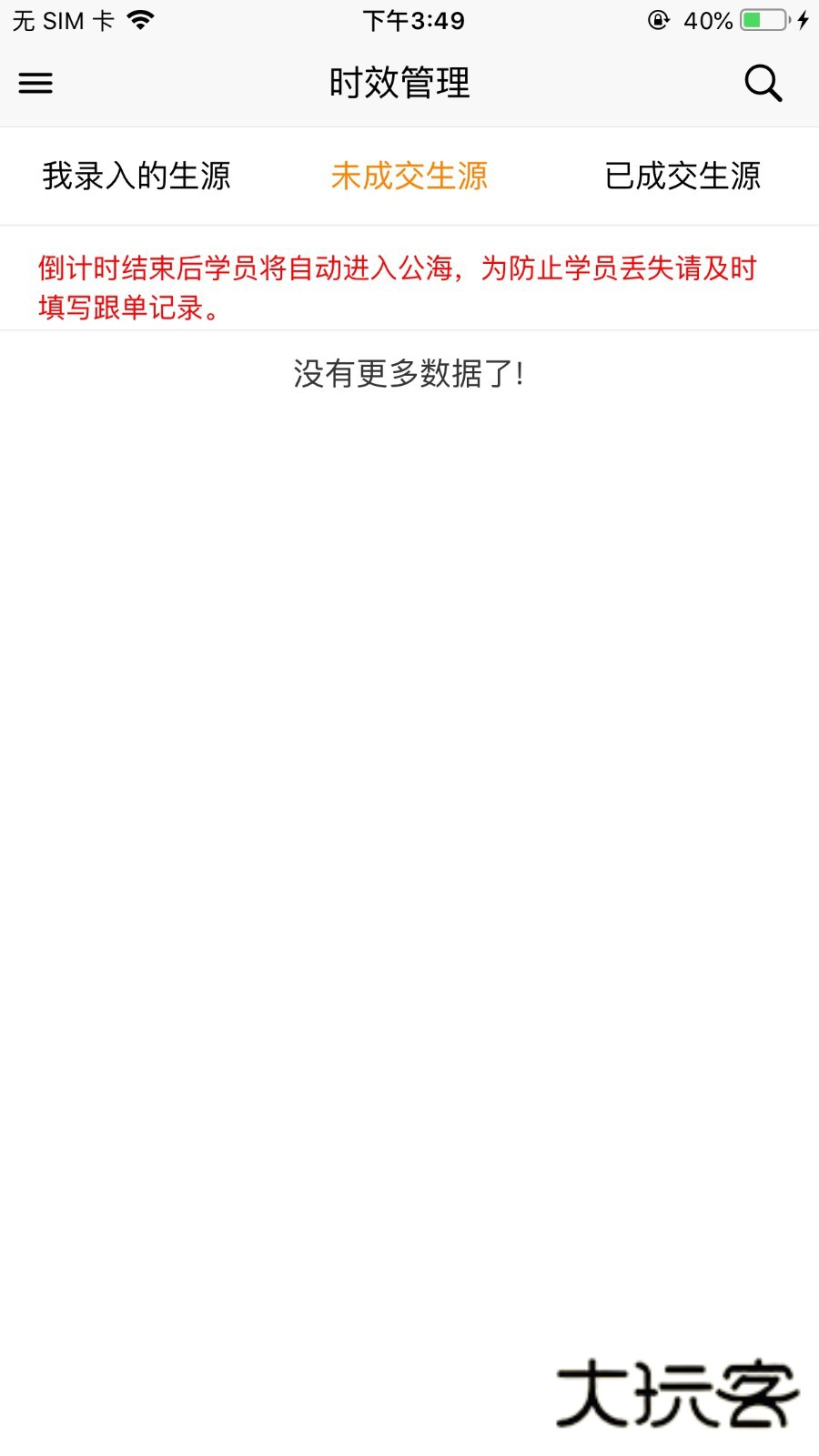Tap the 大玩客 watermark logo
The height and width of the screenshot is (1456, 819).
pyautogui.click(x=678, y=1392)
